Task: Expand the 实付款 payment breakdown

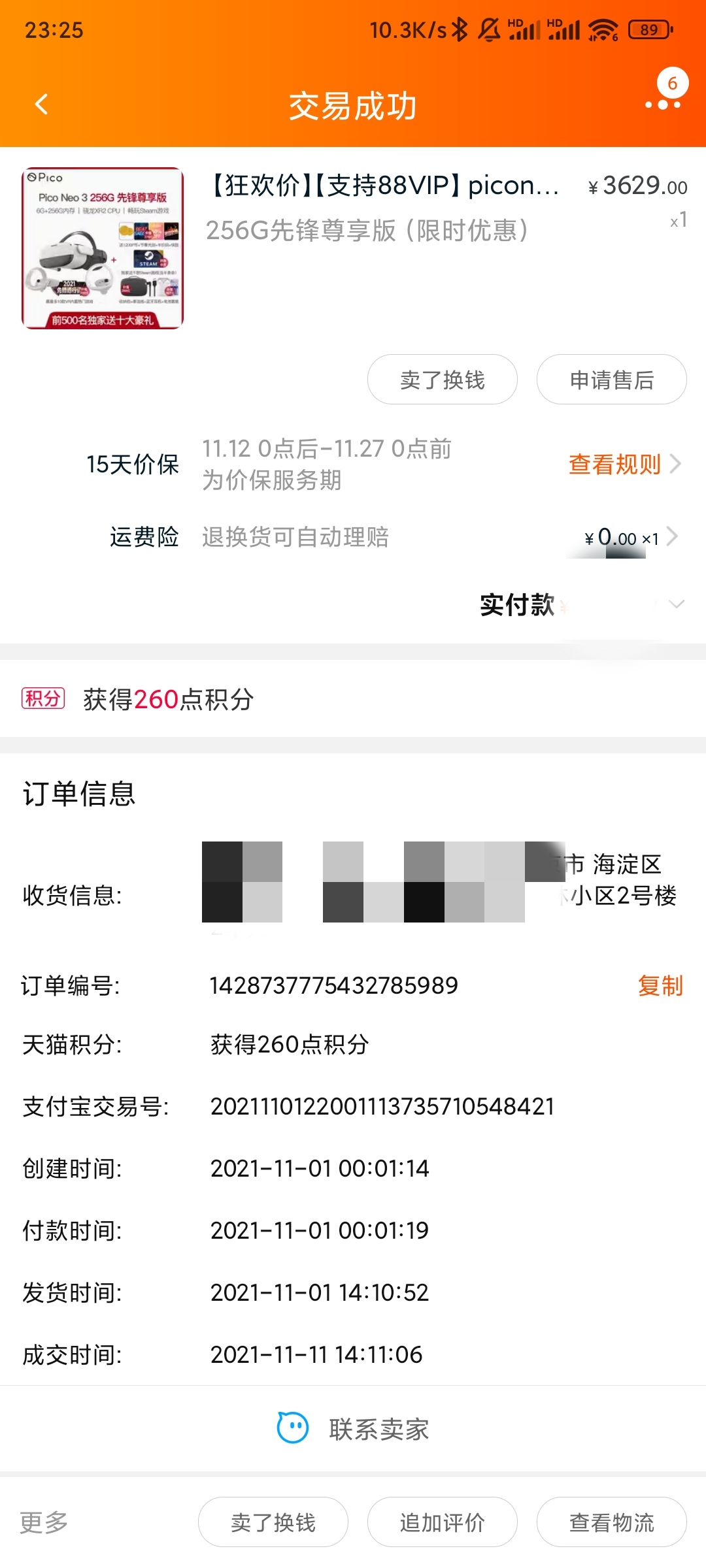Action: tap(676, 604)
